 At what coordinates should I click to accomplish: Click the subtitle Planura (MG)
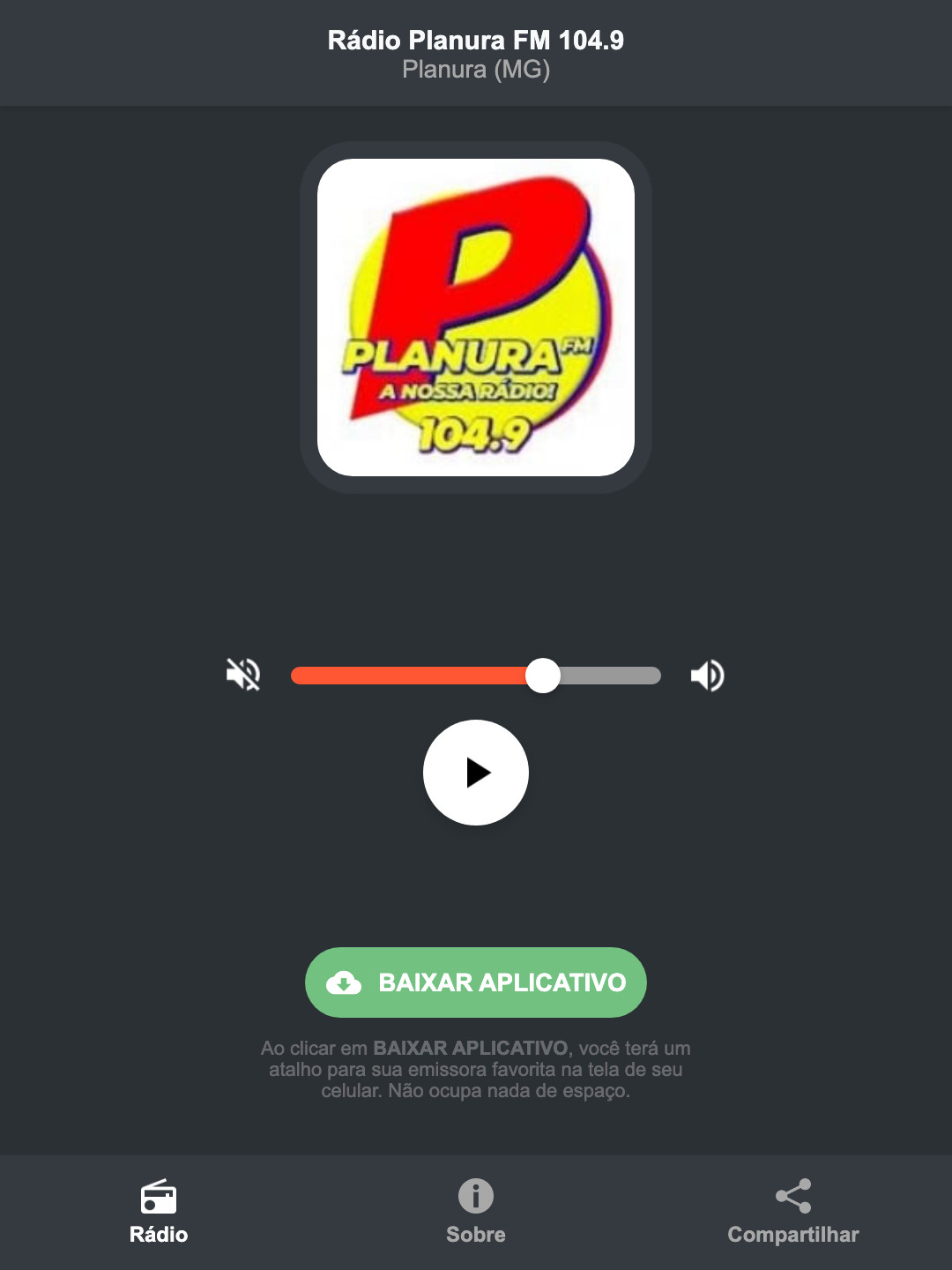[x=475, y=70]
